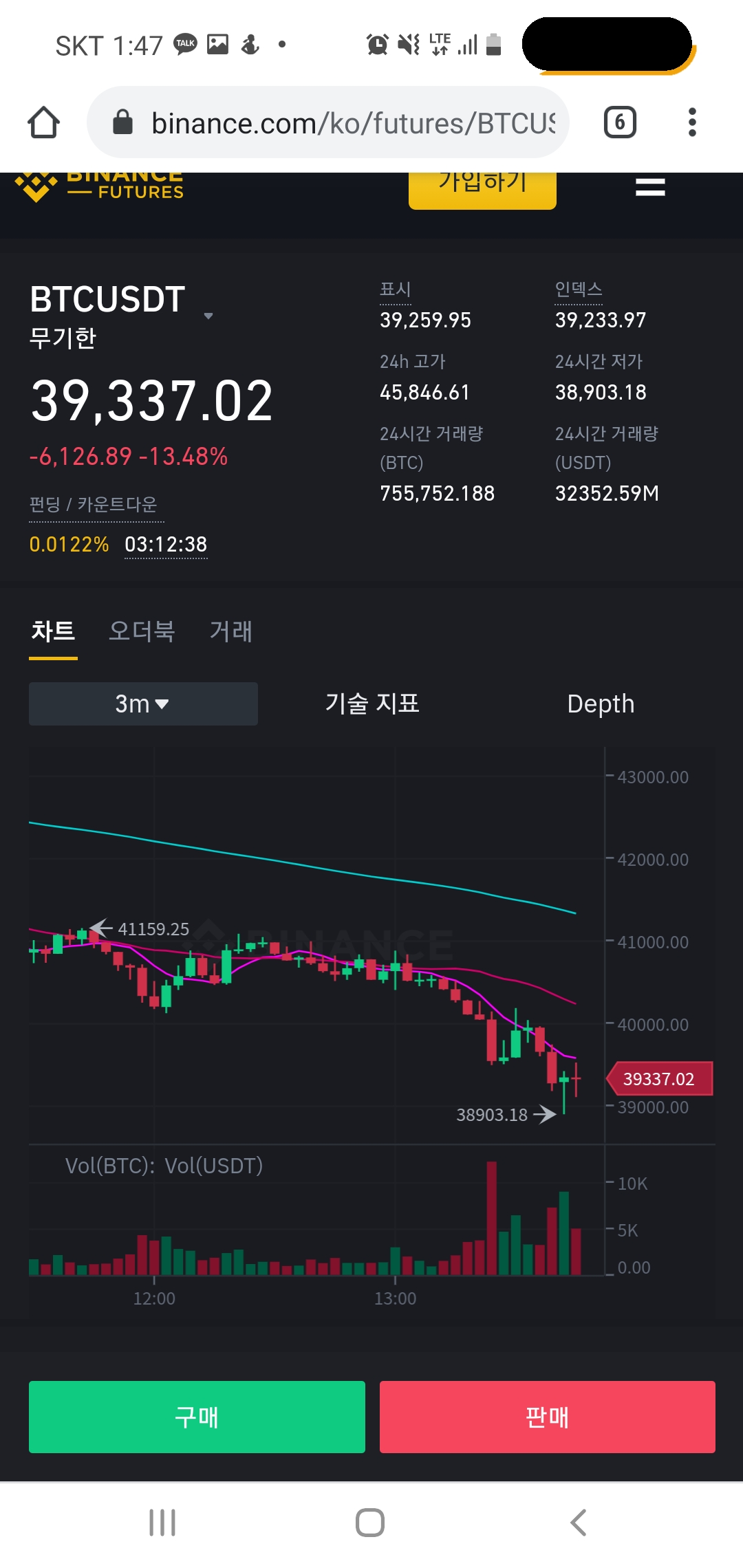Open the 3m interval dropdown
Screen dimensions: 743x1568
pyautogui.click(x=143, y=704)
